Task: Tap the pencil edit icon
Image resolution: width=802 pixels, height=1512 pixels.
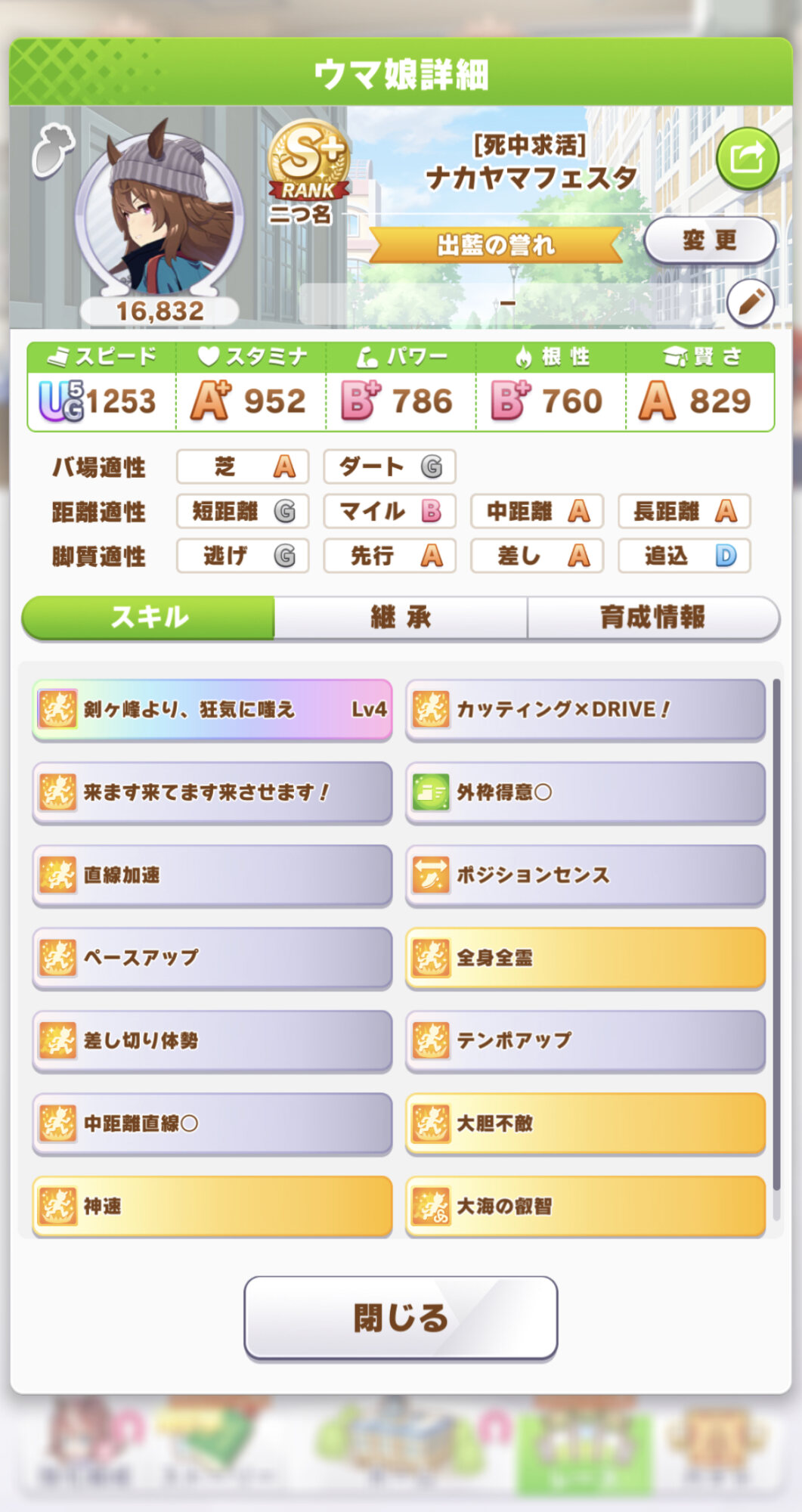Action: point(750,302)
